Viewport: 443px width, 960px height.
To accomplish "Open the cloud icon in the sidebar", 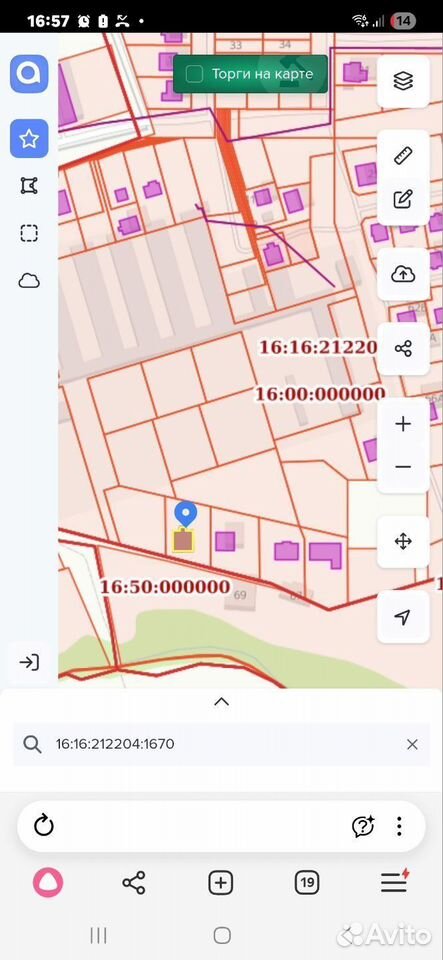I will [29, 281].
